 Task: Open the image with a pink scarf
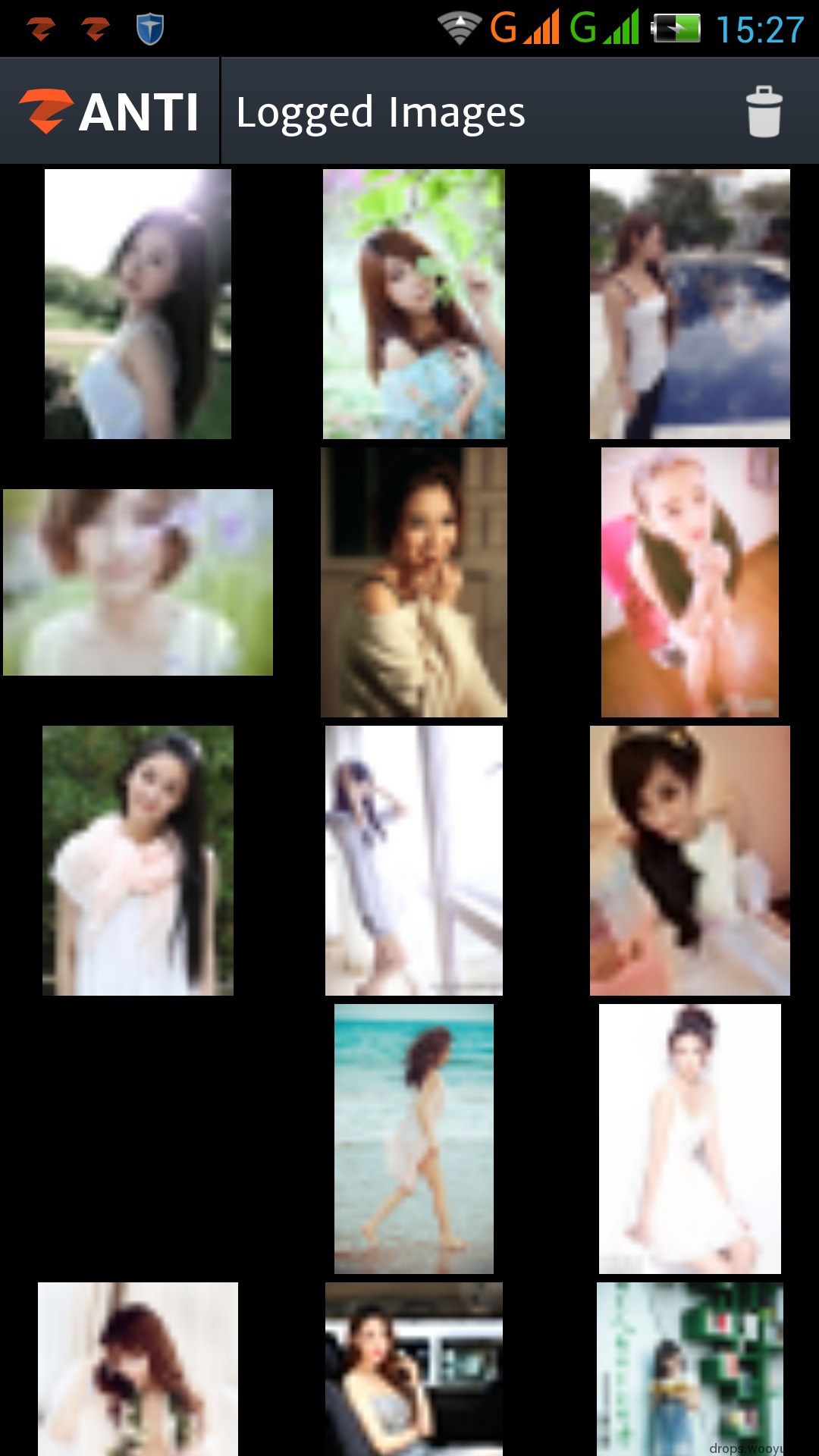[x=138, y=860]
